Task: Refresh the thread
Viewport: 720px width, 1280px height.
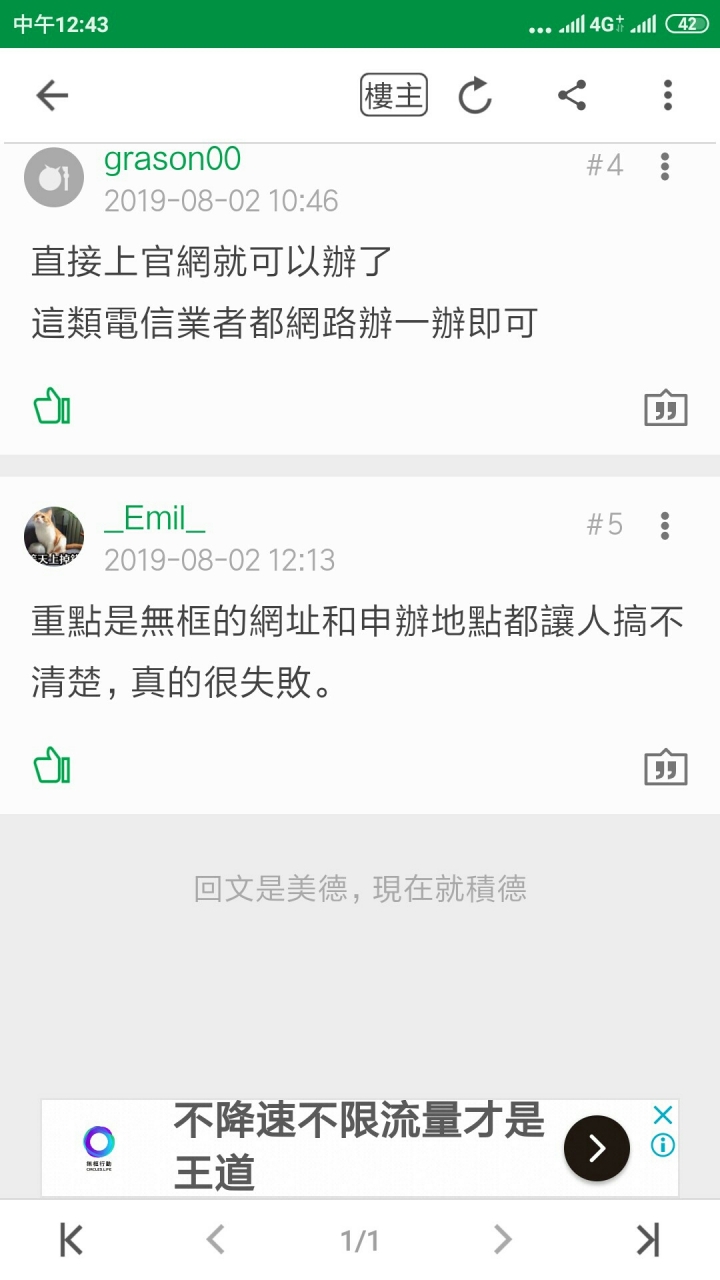Action: click(x=475, y=96)
